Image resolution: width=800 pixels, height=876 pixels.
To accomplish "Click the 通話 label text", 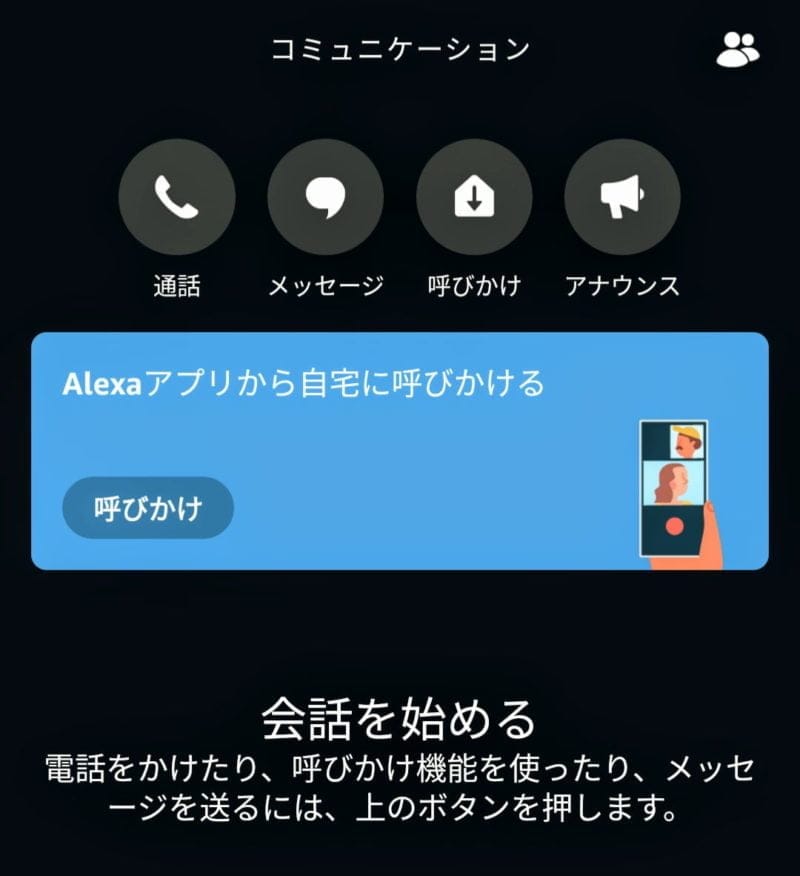I will coord(178,284).
